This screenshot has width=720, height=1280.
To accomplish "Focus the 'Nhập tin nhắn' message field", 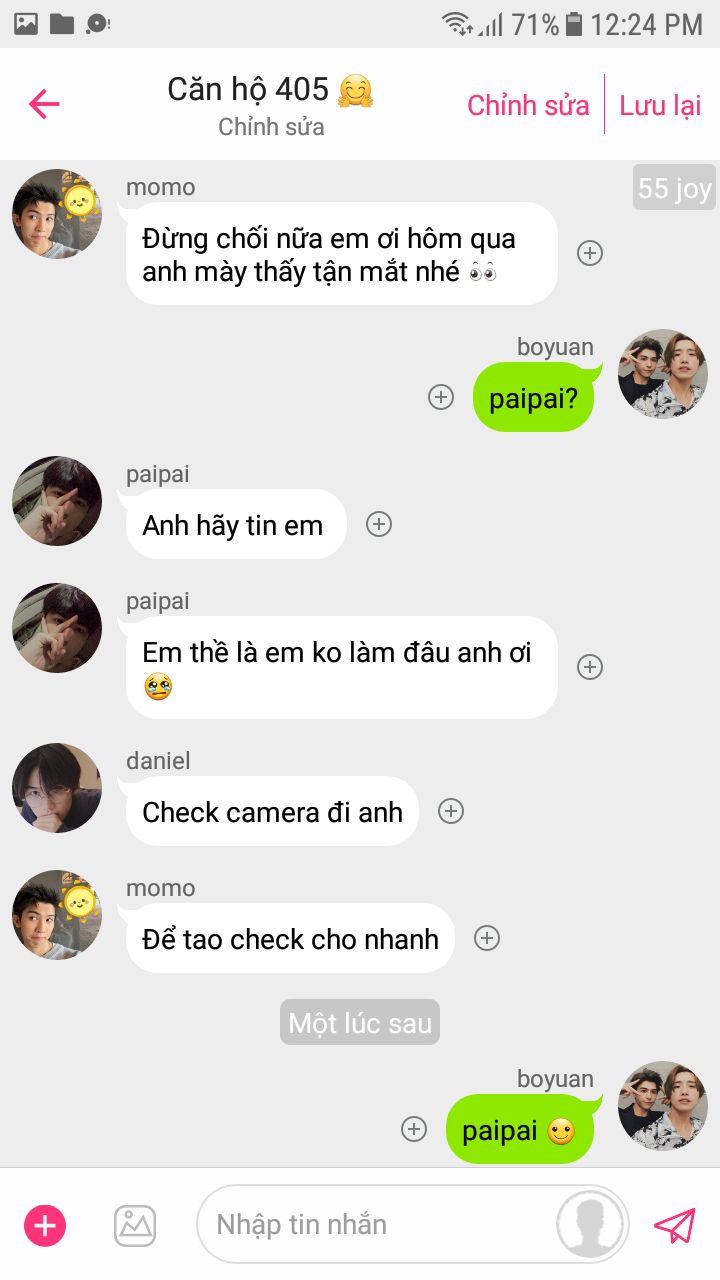I will 370,1225.
